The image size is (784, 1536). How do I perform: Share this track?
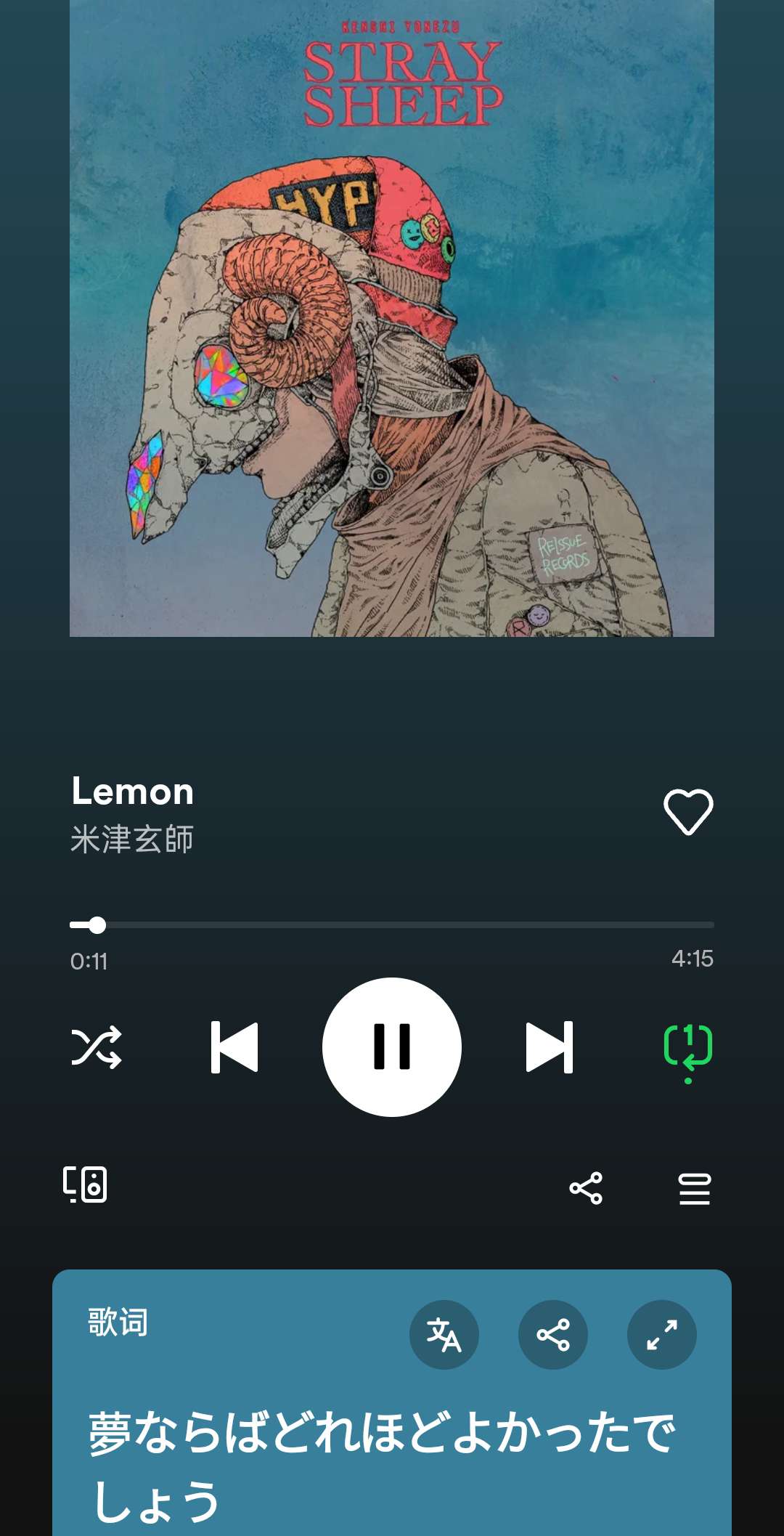click(586, 1189)
